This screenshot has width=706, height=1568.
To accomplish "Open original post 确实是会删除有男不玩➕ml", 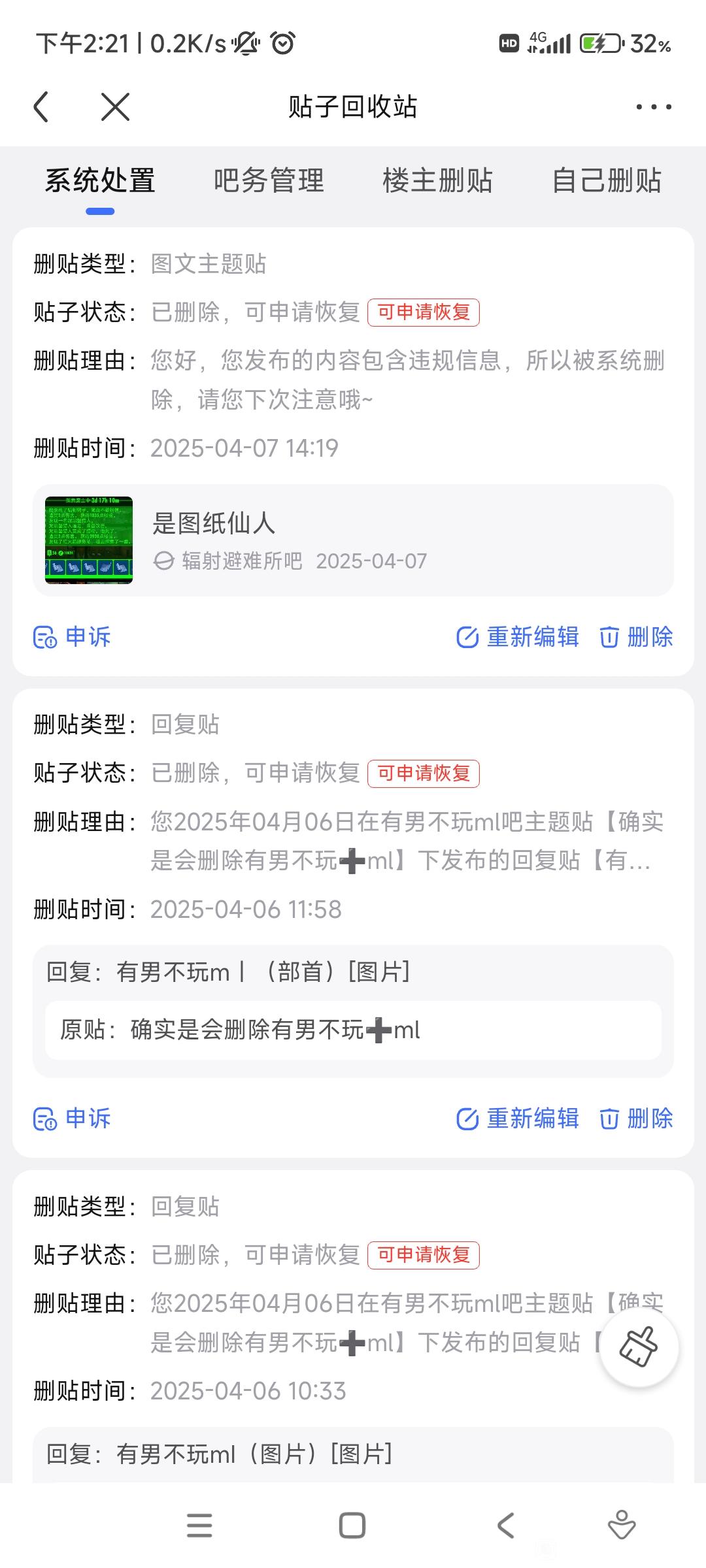I will 353,1030.
